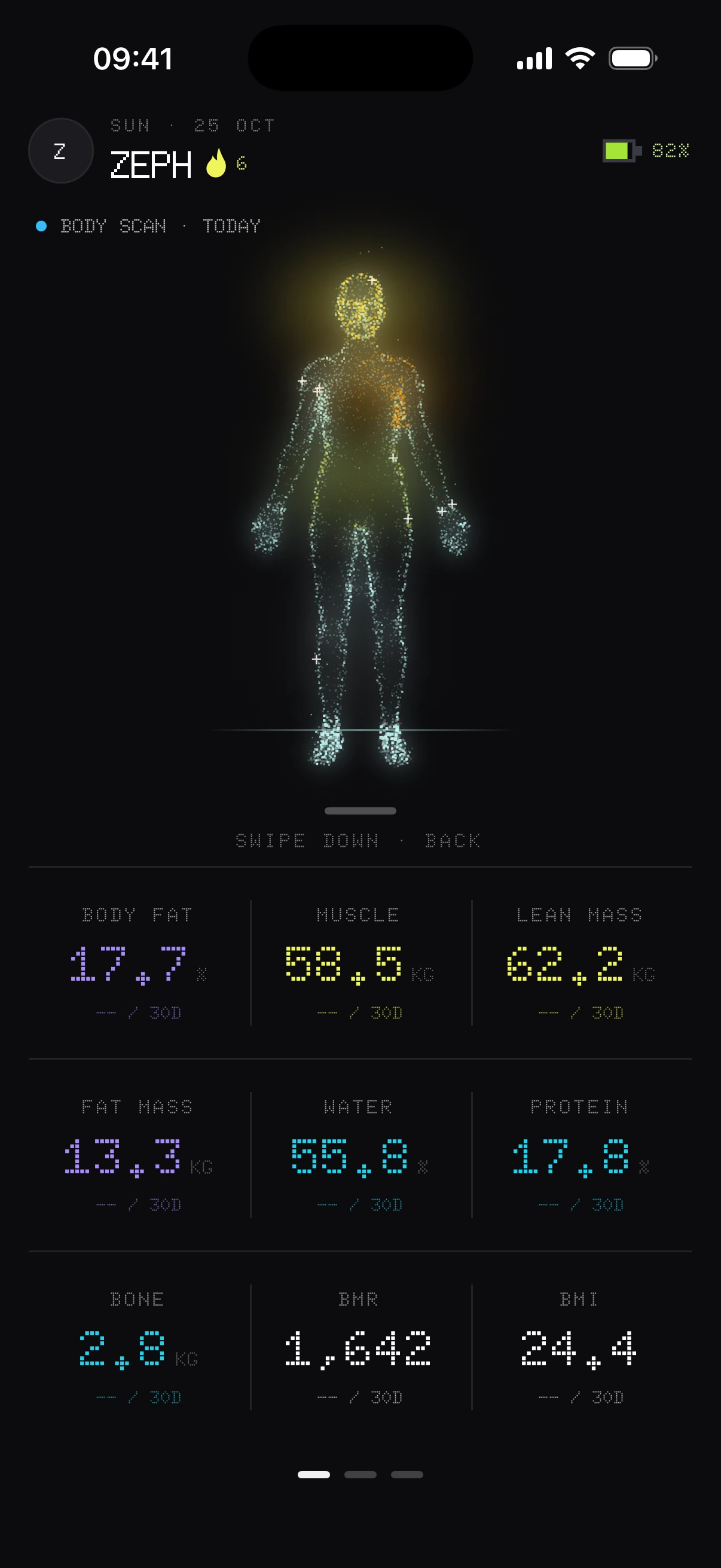Screen dimensions: 721x1568
Task: Open the Body Fat metric card
Action: tap(138, 962)
